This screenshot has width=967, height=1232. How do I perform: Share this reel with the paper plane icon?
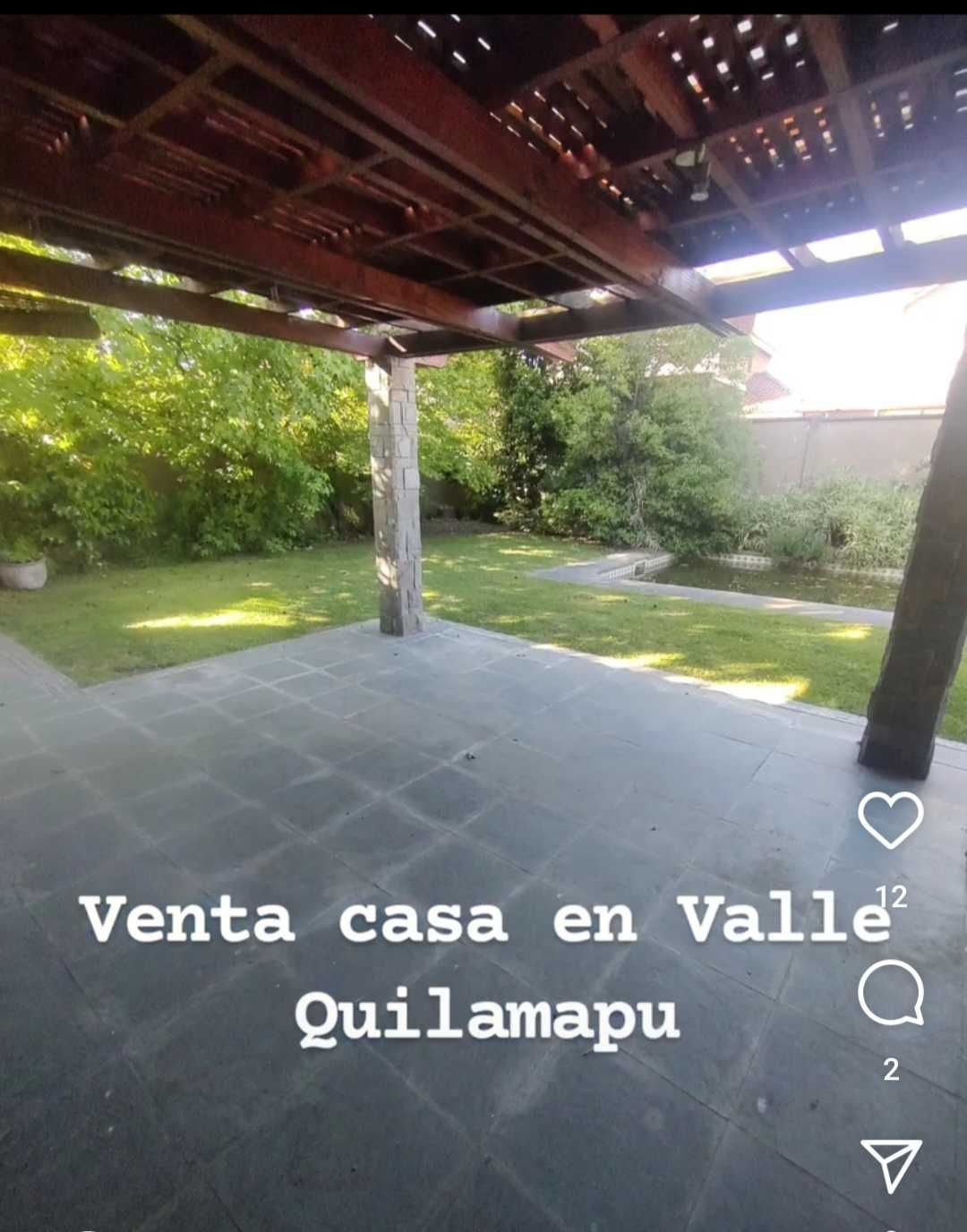click(890, 1163)
